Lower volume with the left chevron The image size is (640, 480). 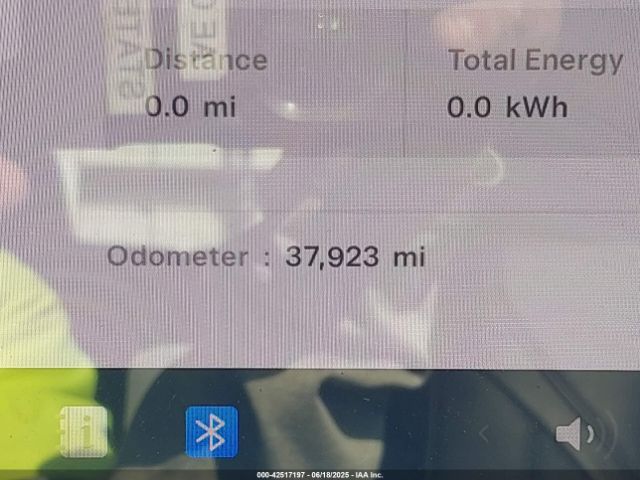[486, 433]
